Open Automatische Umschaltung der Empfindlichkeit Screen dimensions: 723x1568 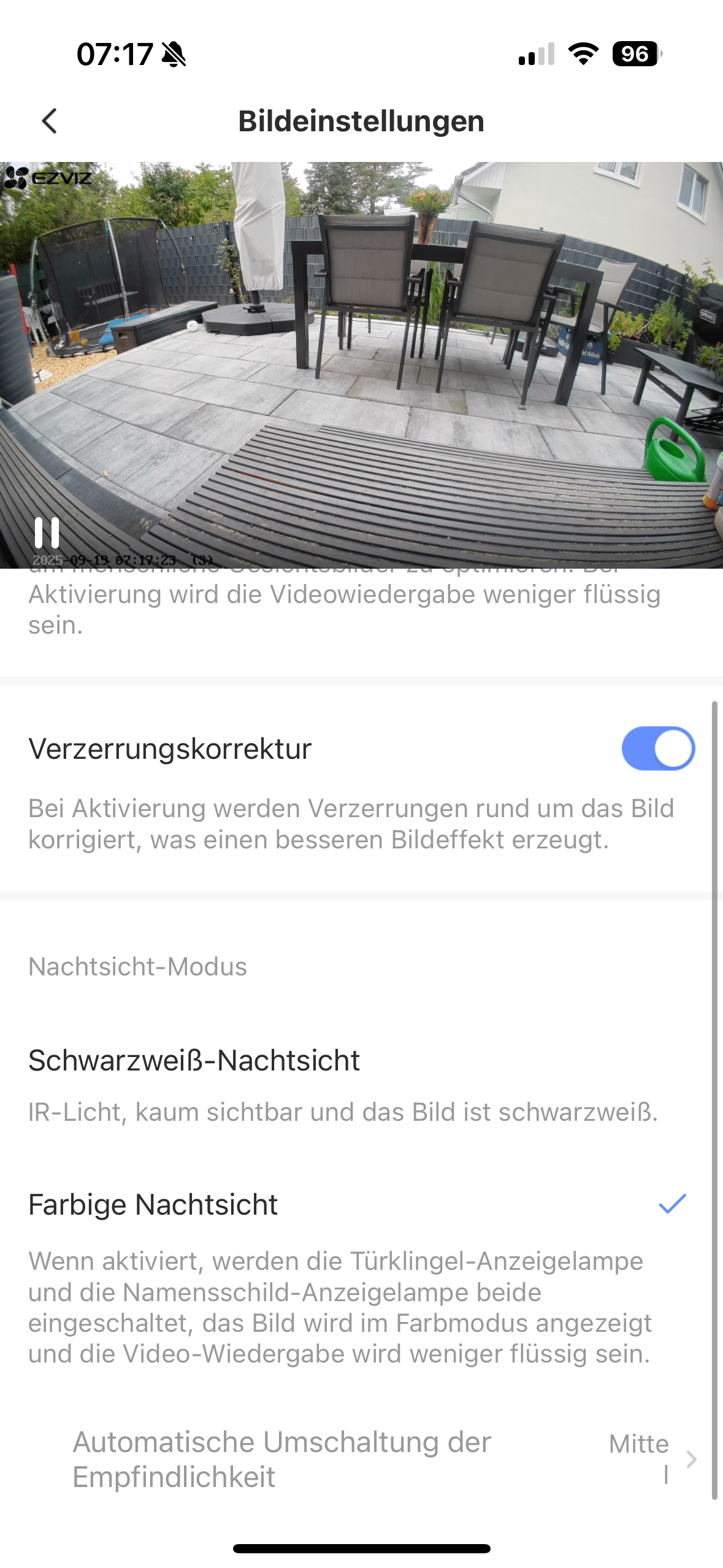(x=368, y=1459)
